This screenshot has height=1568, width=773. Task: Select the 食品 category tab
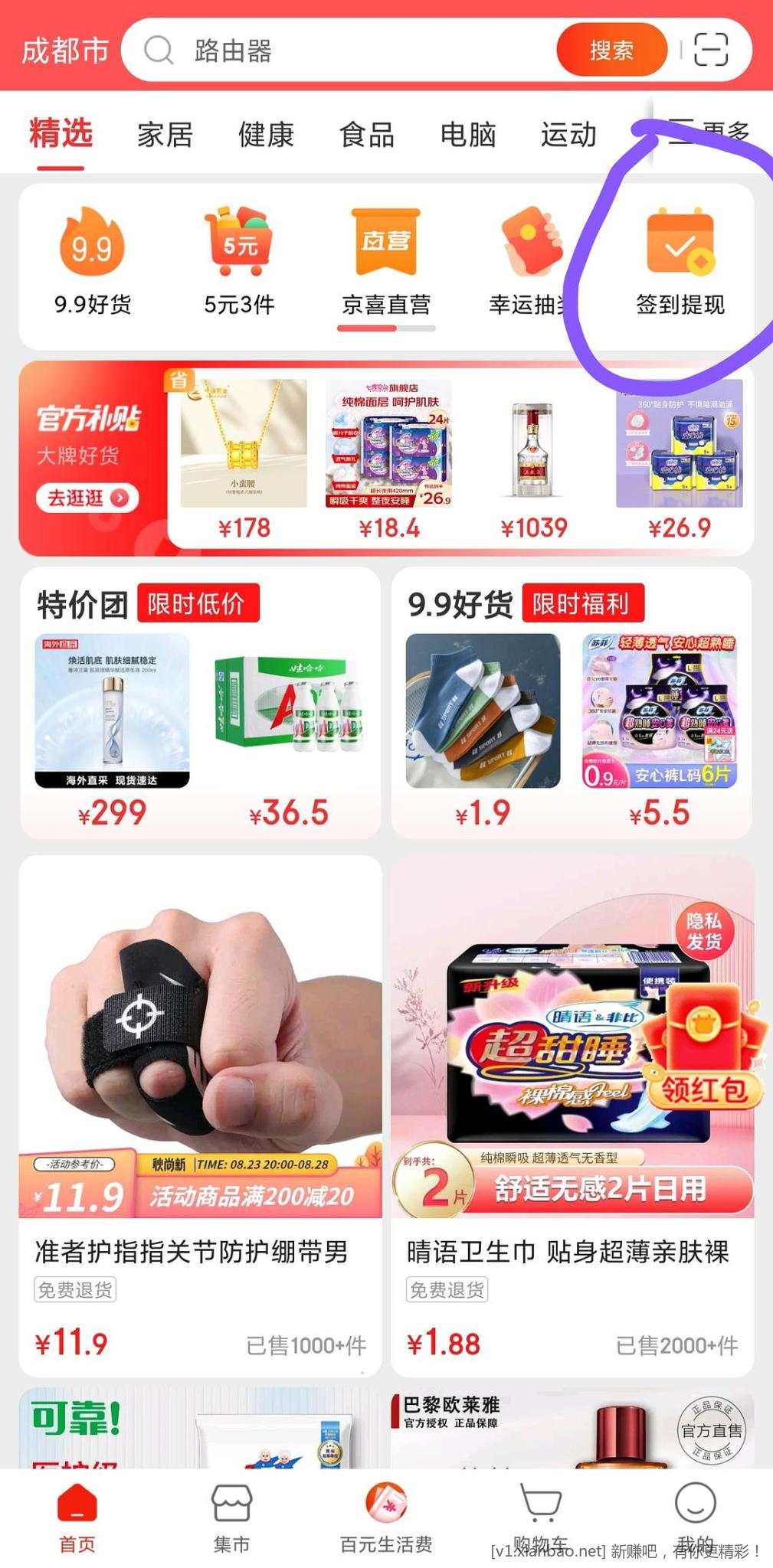(367, 135)
